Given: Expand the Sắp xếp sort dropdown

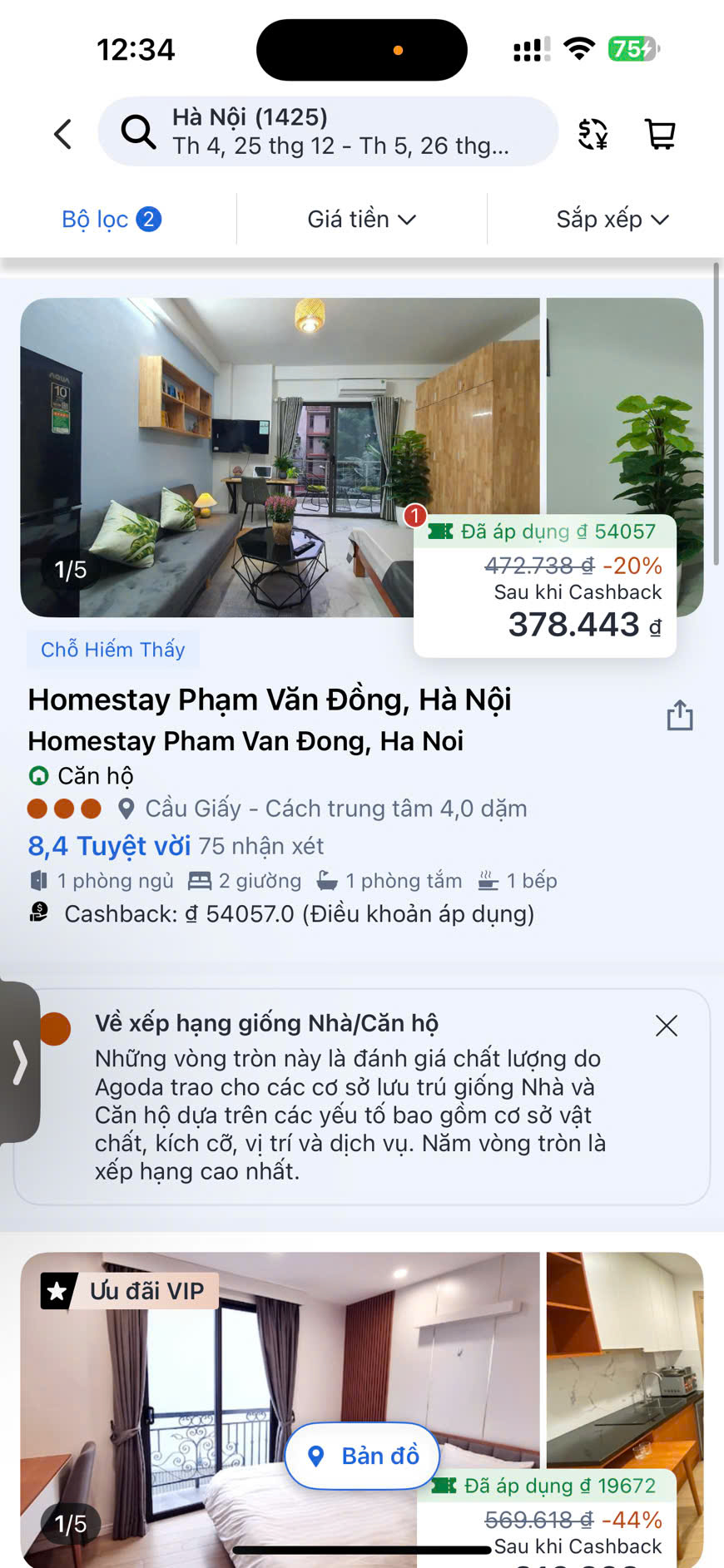Looking at the screenshot, I should [612, 220].
